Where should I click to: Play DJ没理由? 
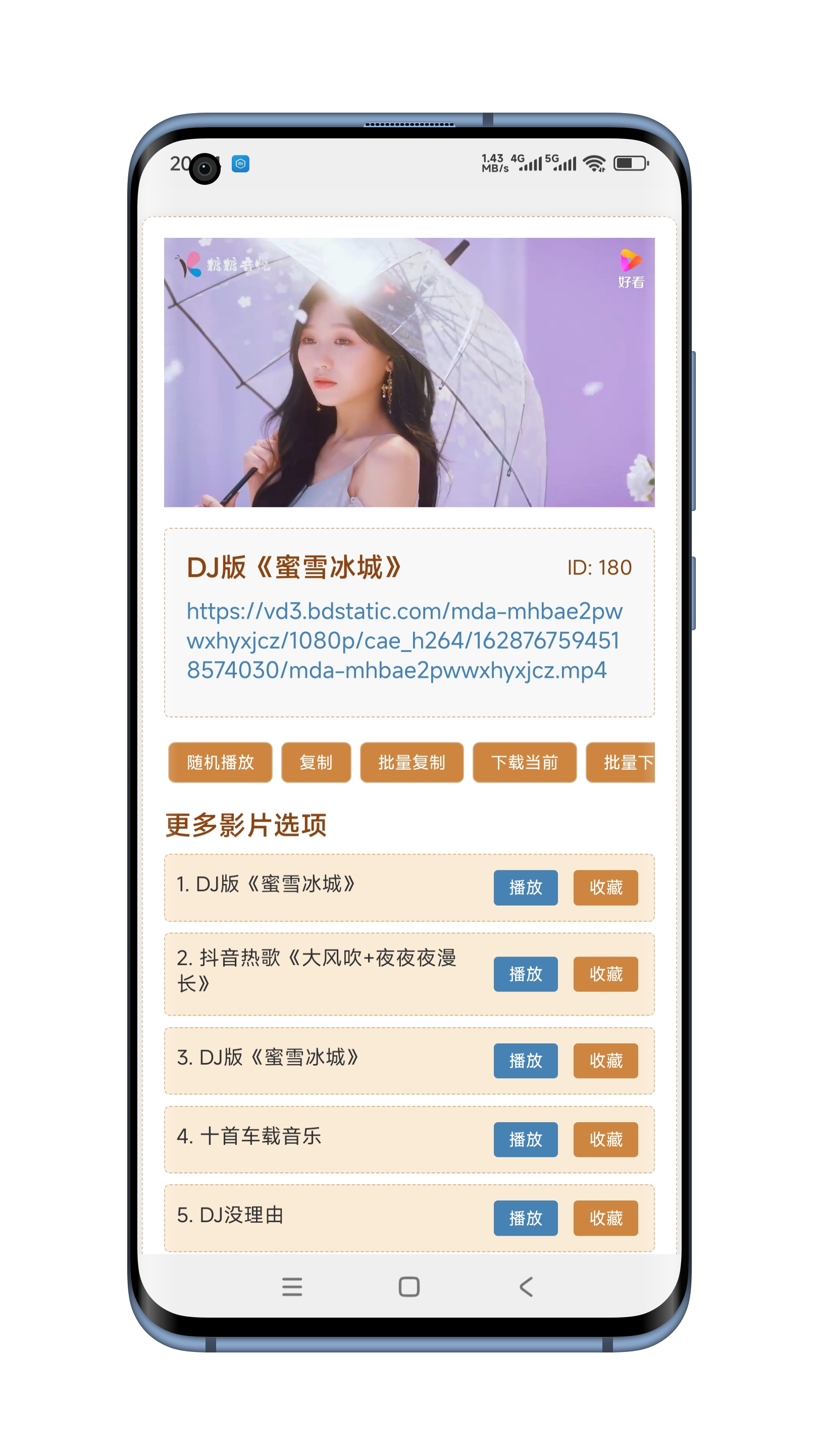click(x=525, y=1218)
